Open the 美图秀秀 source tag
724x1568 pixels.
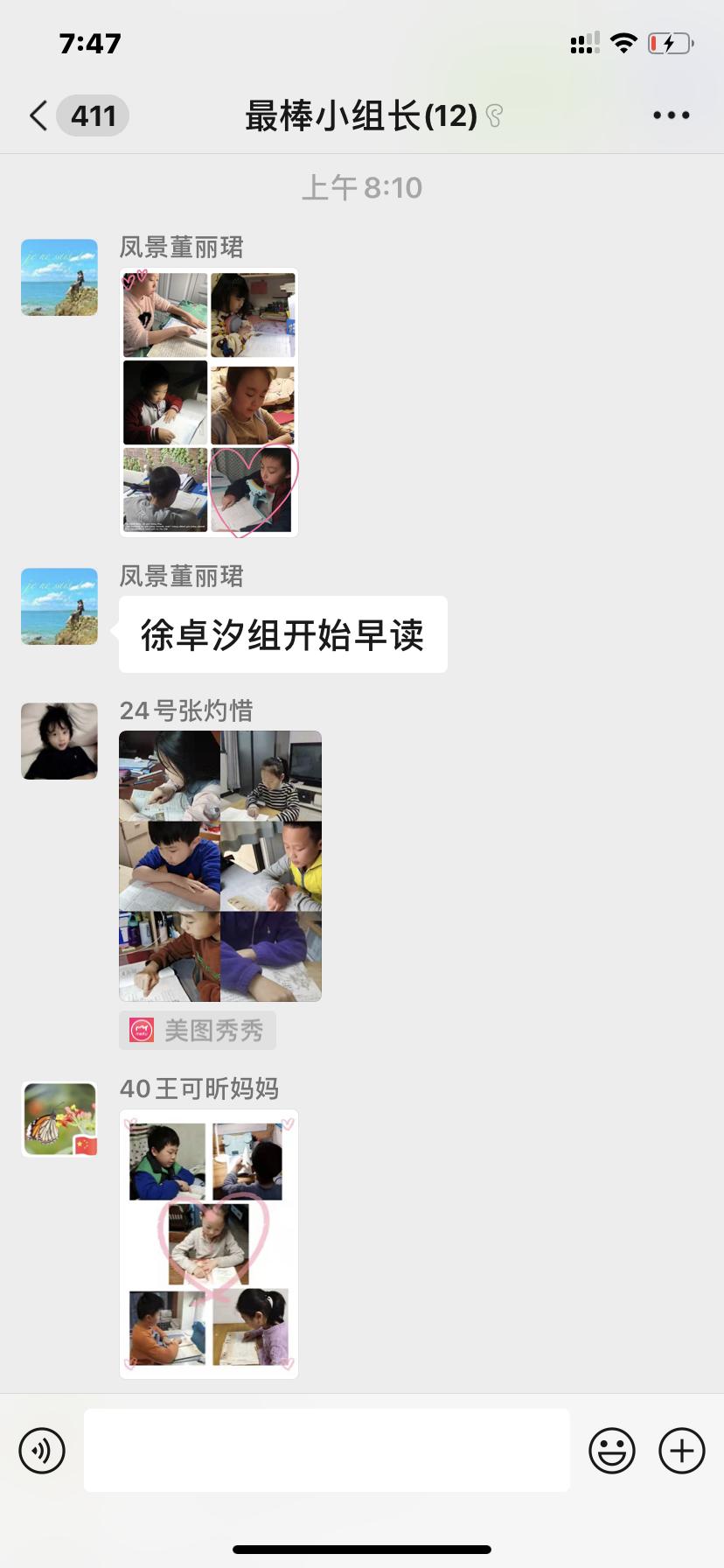(198, 1031)
